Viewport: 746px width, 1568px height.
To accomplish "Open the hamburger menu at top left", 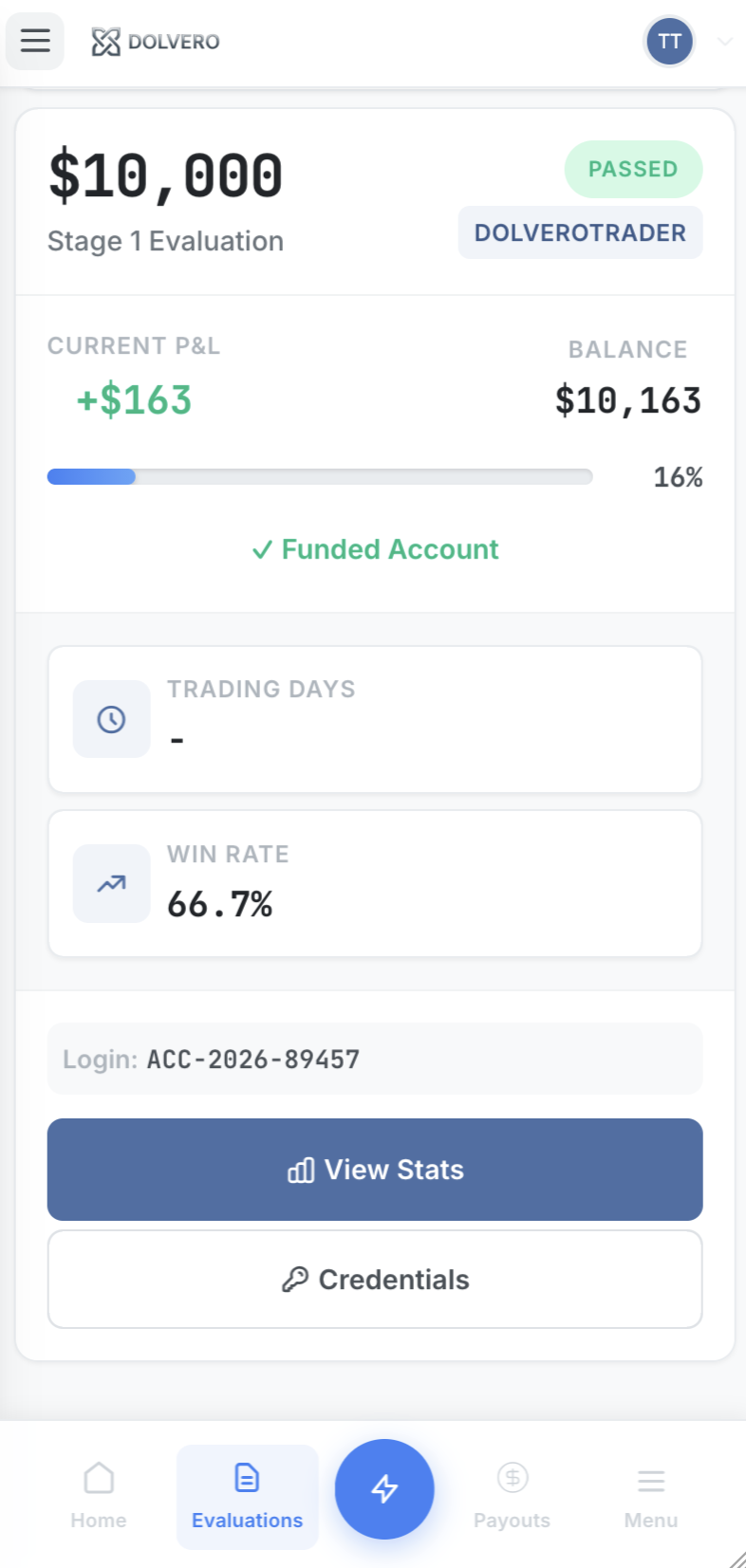I will (x=34, y=41).
